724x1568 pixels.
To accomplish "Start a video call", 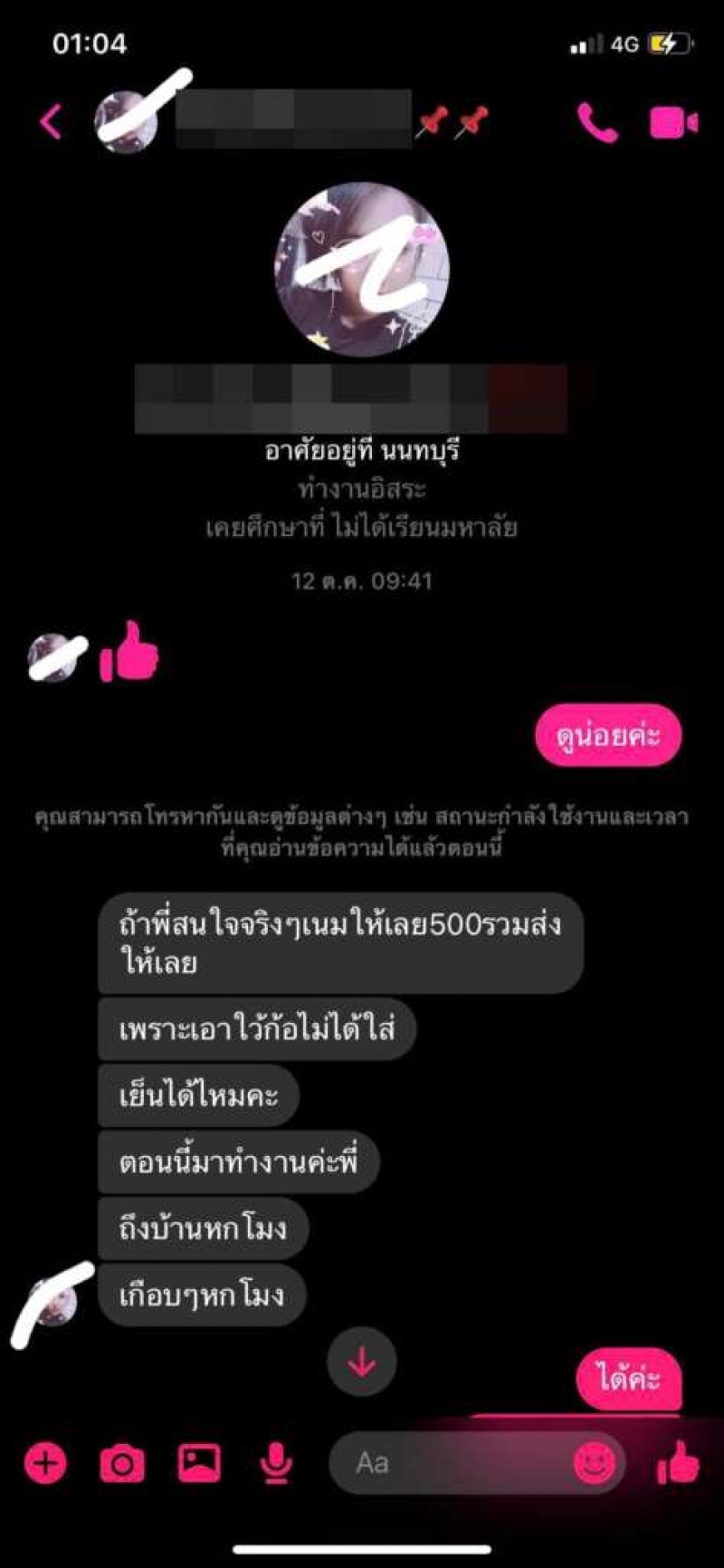I will [x=673, y=122].
